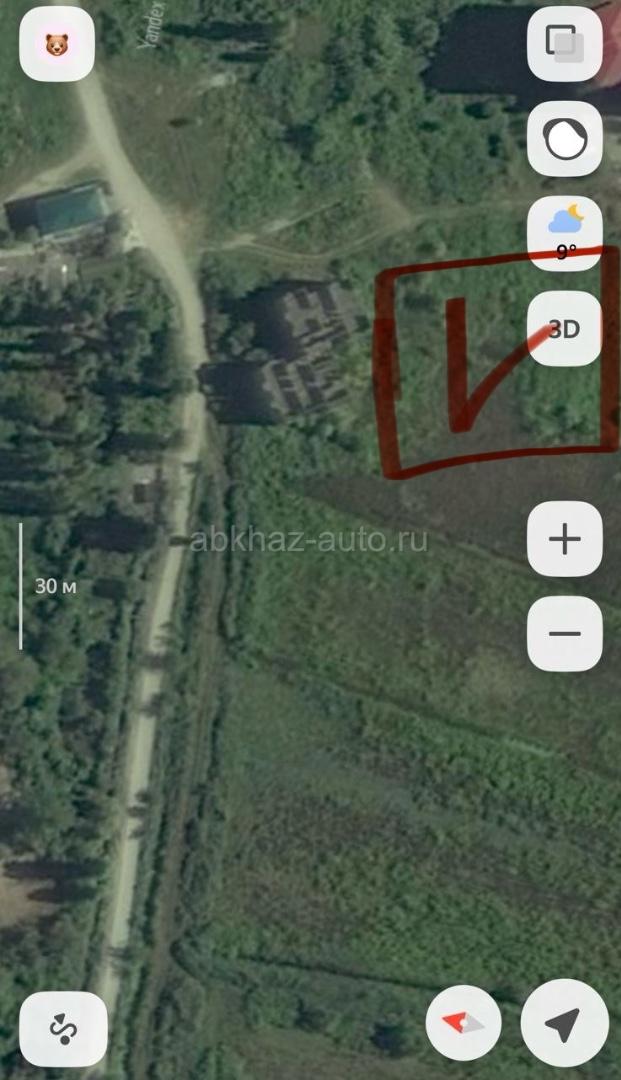Open the bear avatar profile menu

click(x=57, y=44)
